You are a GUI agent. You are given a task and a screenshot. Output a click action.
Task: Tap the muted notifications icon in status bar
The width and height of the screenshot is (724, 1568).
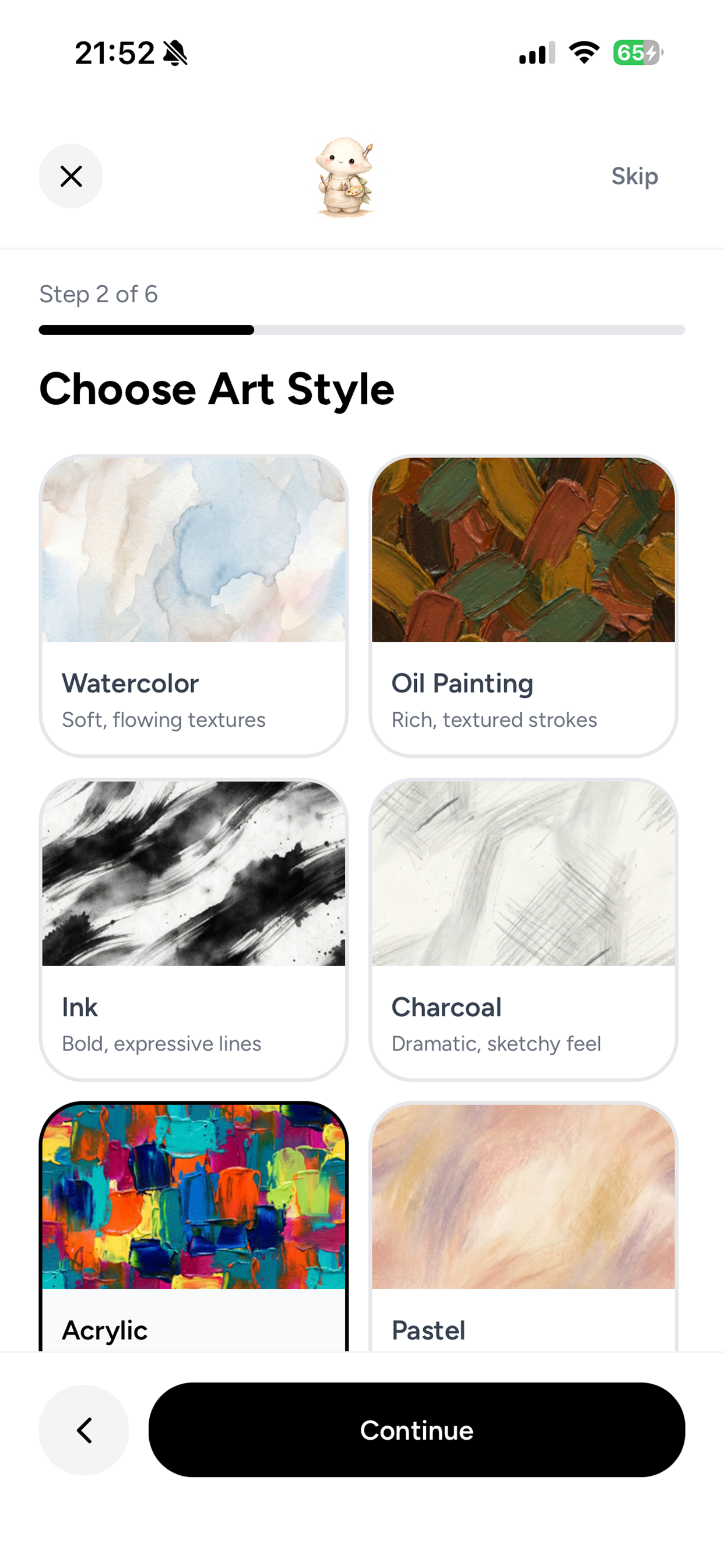coord(175,52)
